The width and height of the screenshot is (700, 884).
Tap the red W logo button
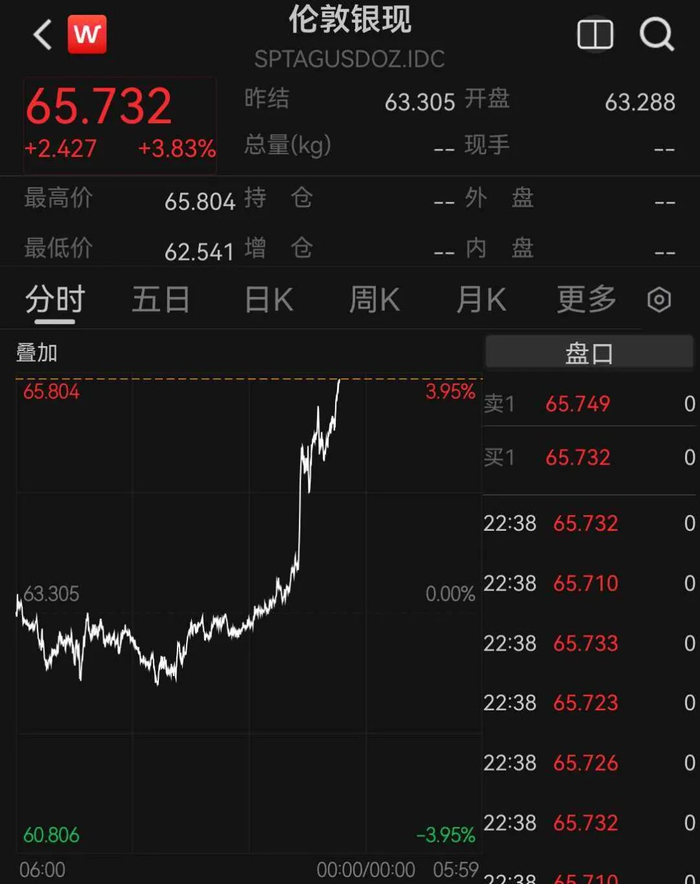87,34
